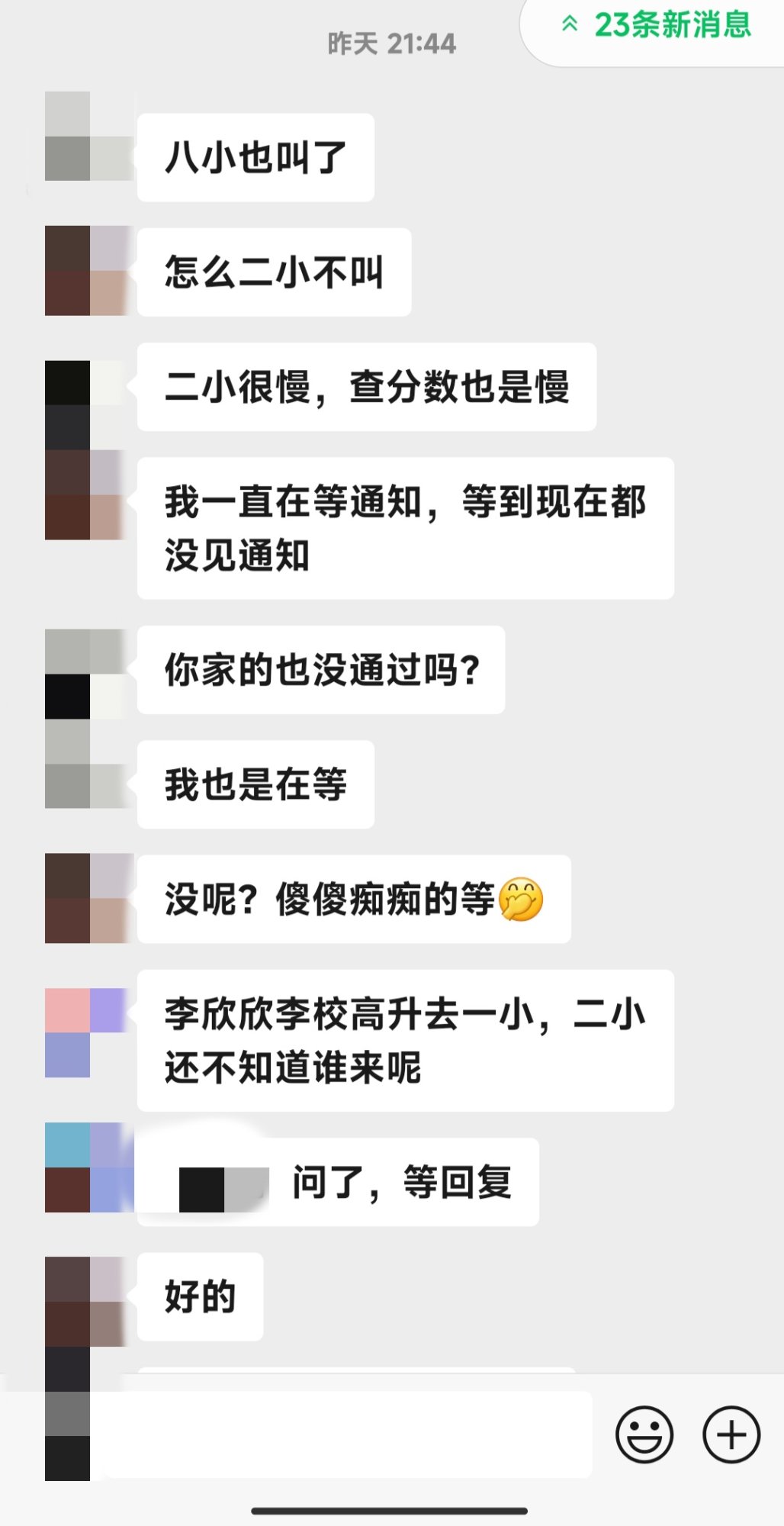Open avatar beside 怎么二小不叫 message
The height and width of the screenshot is (1526, 784).
click(89, 271)
